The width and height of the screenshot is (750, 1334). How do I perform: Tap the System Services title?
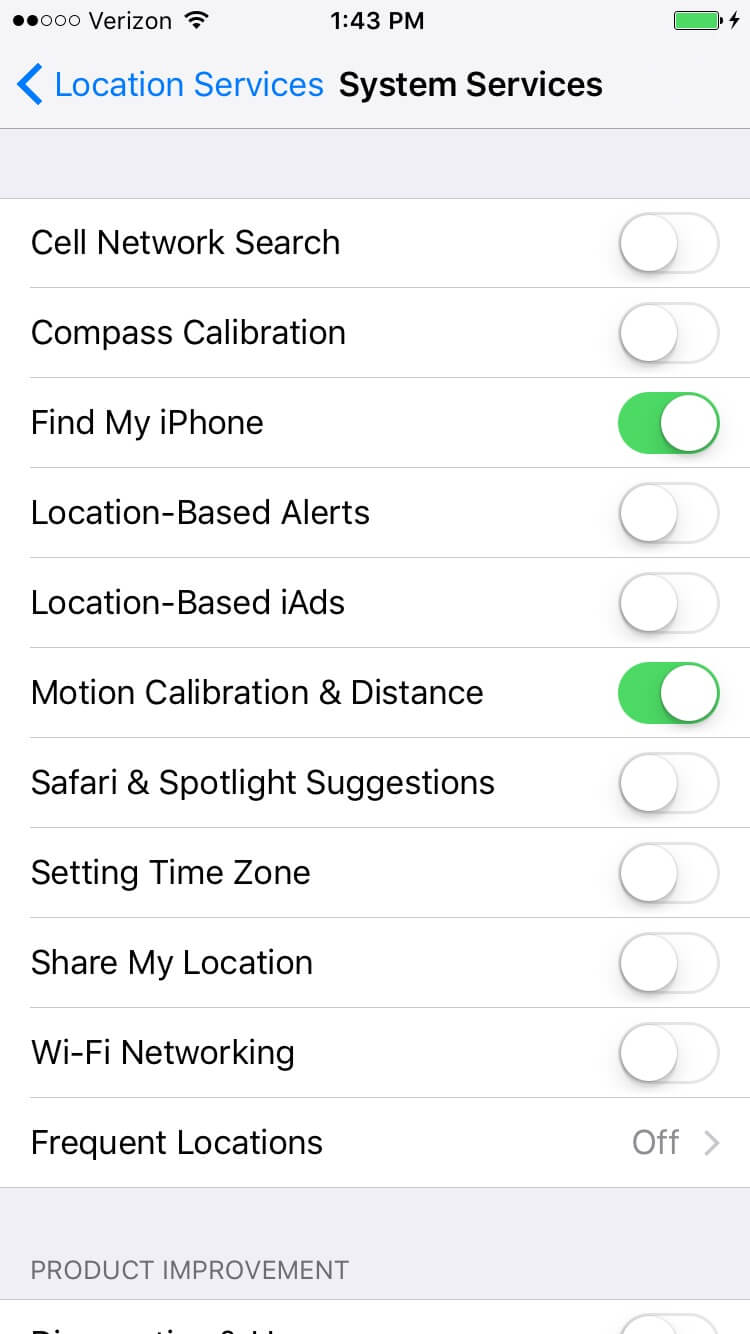tap(470, 84)
